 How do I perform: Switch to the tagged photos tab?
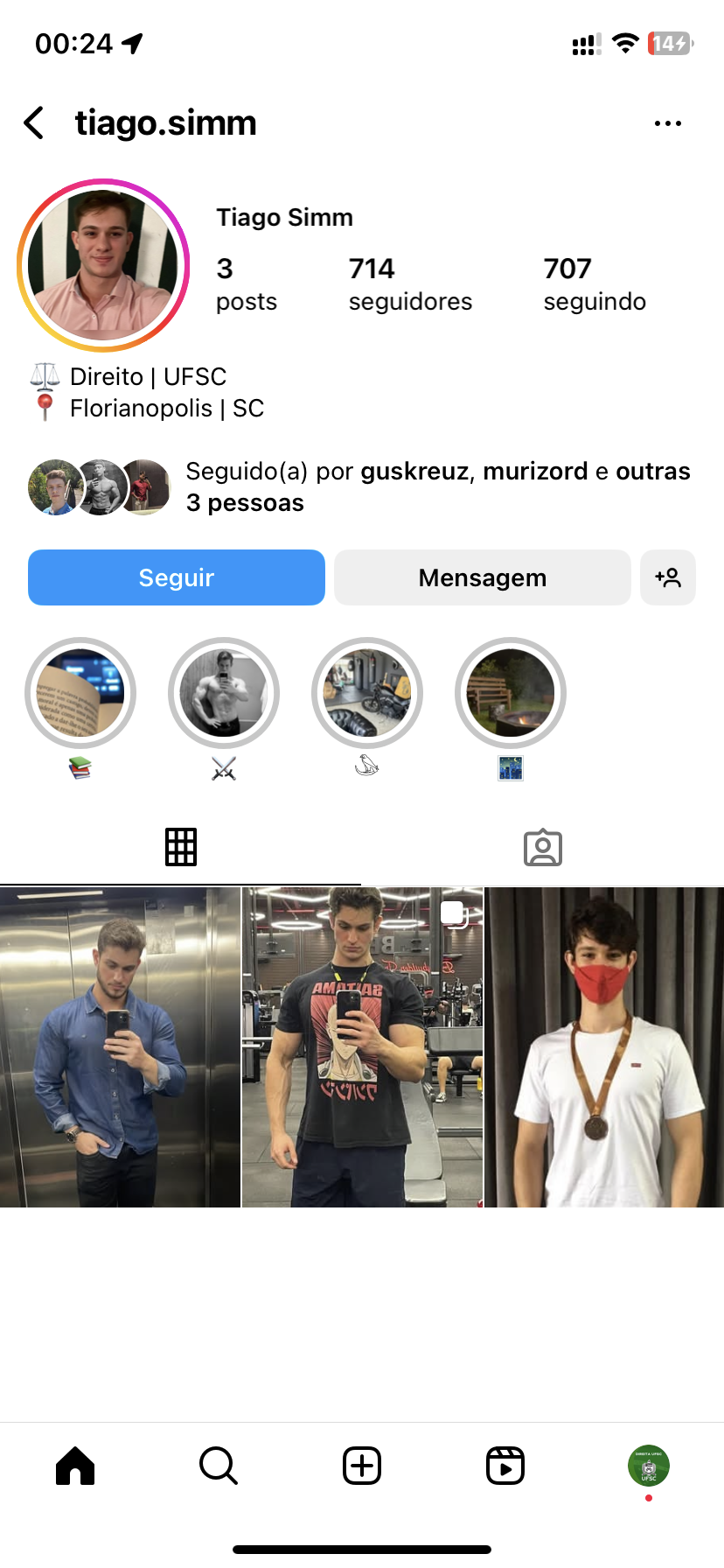pos(542,847)
